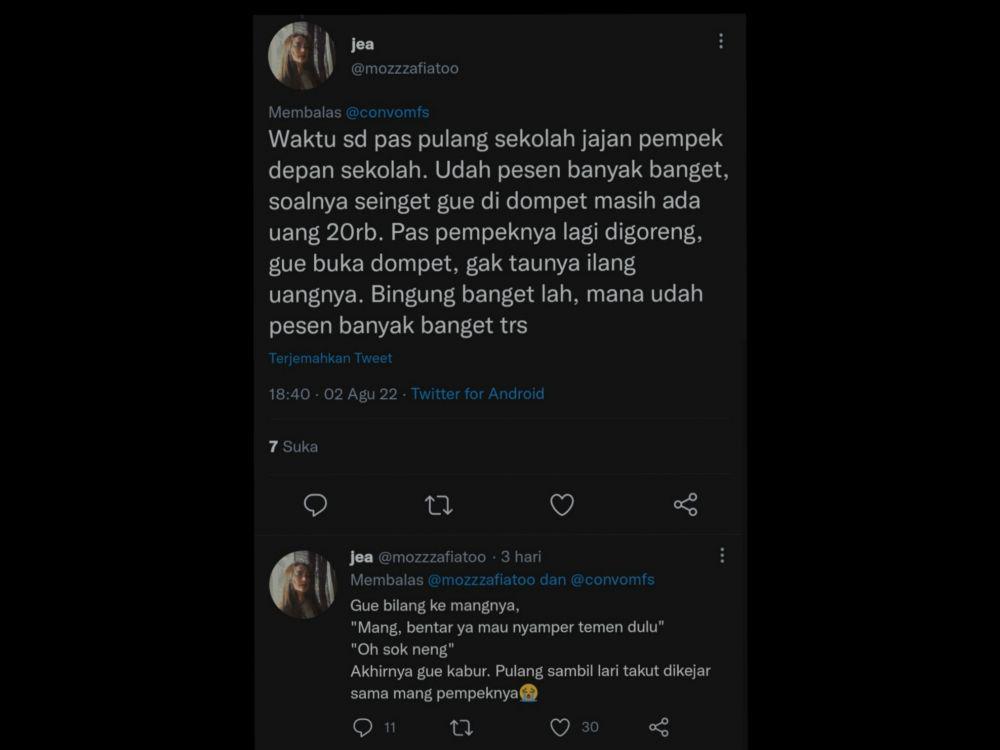Retweet the main tweet
This screenshot has height=750, width=1000.
click(x=438, y=505)
